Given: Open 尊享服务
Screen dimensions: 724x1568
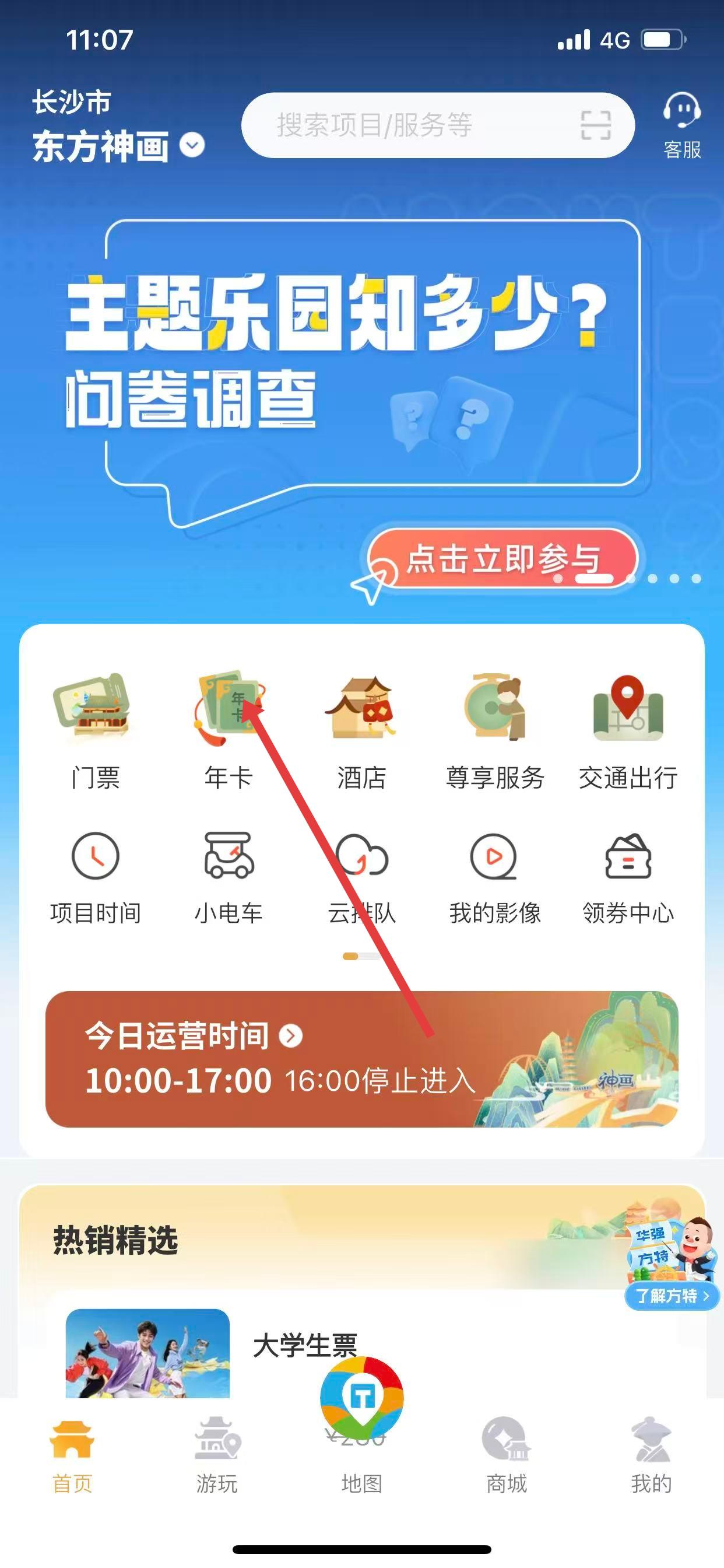Looking at the screenshot, I should click(495, 730).
